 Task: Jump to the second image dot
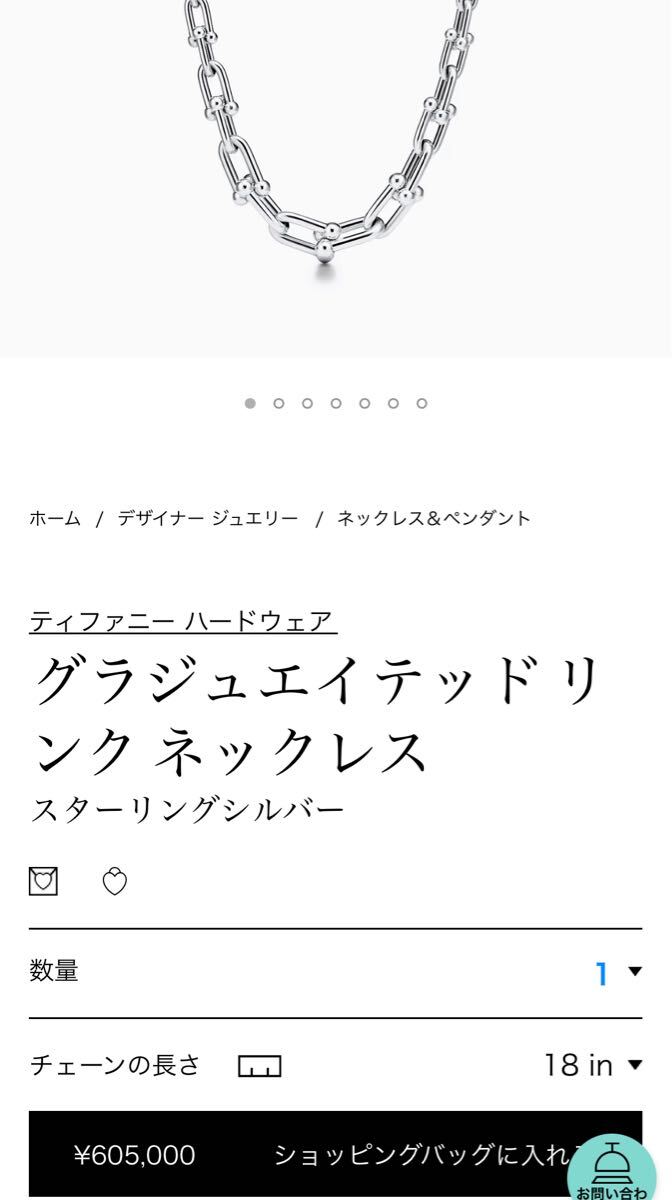click(279, 403)
